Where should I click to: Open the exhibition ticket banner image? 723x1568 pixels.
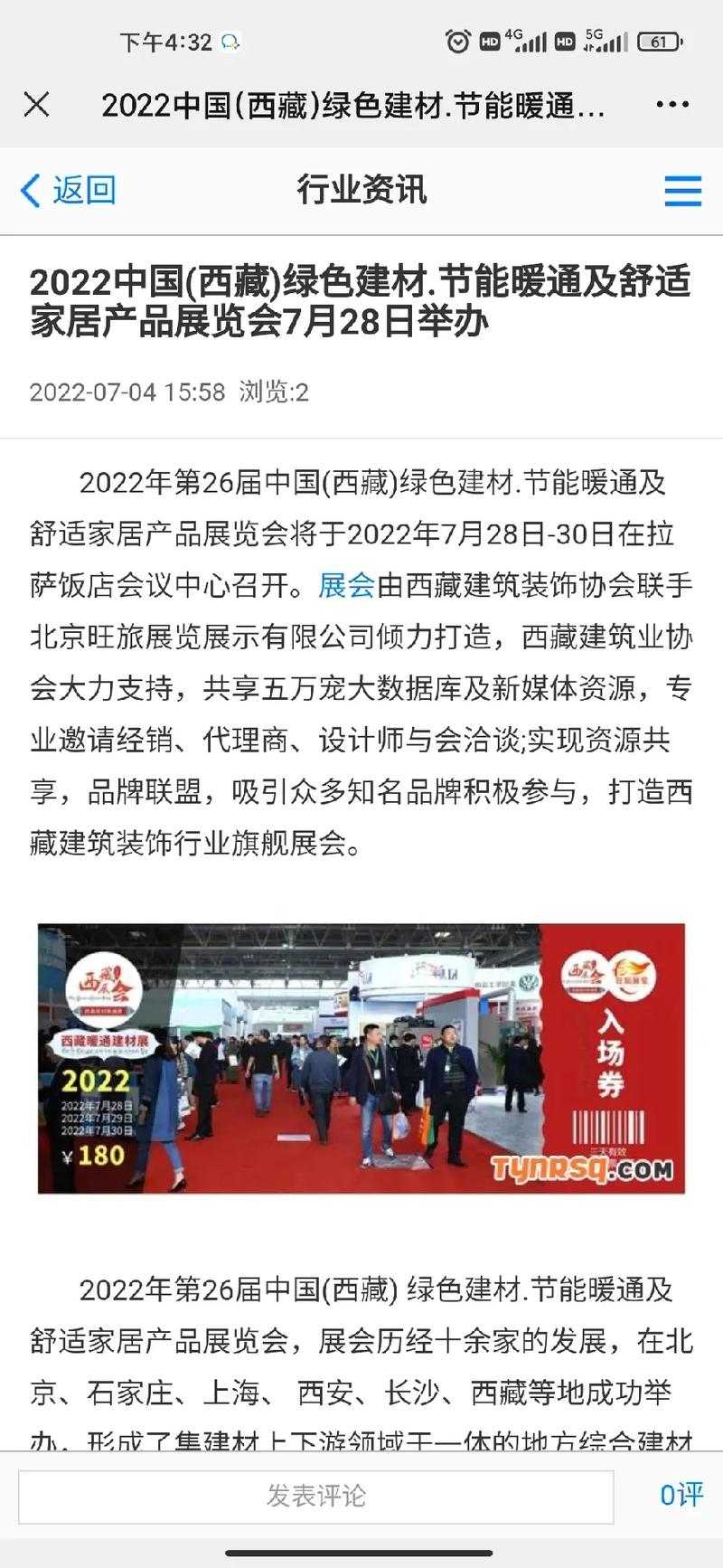[361, 1058]
